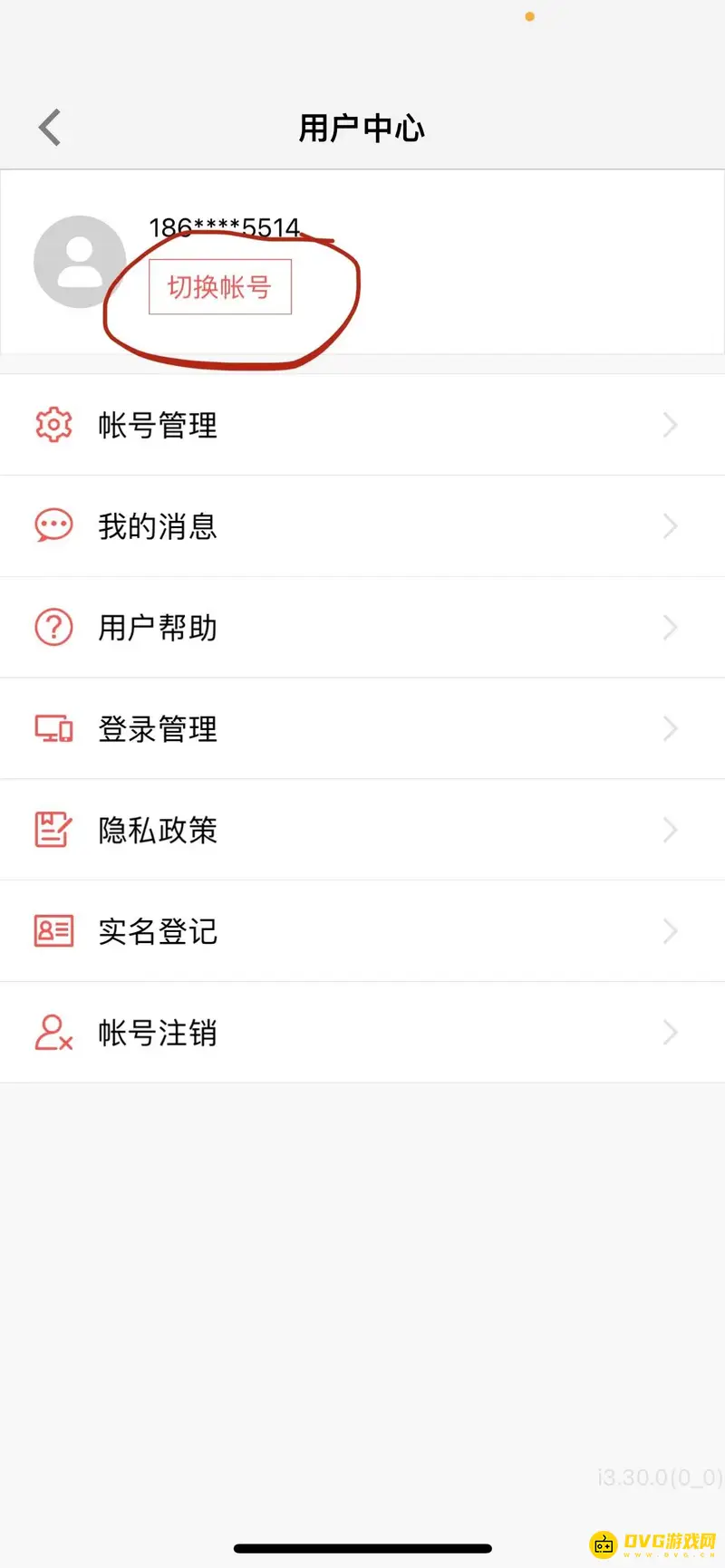View 我的消息

[362, 526]
